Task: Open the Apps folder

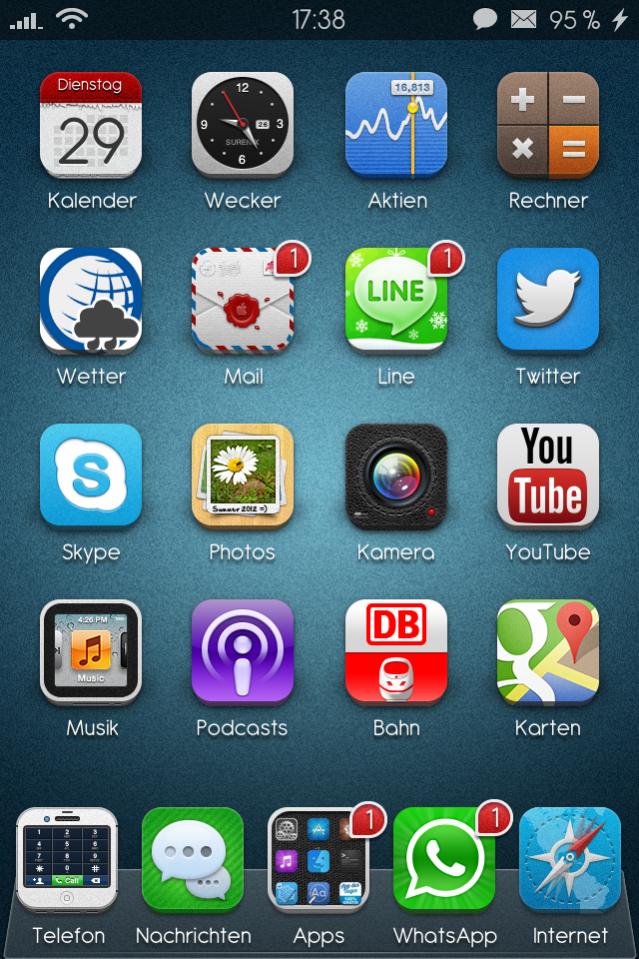Action: [x=319, y=860]
